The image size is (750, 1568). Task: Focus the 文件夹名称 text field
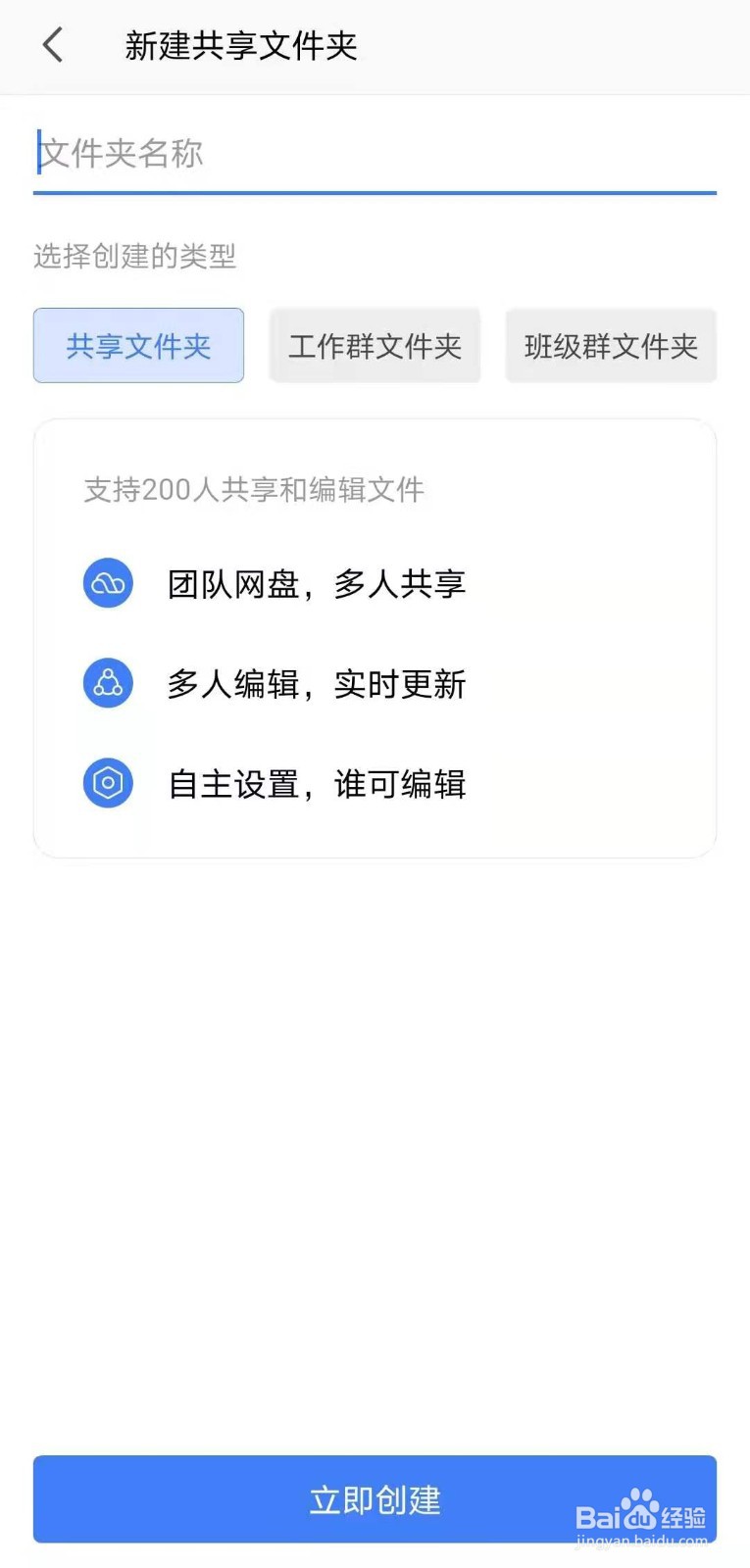(x=375, y=154)
